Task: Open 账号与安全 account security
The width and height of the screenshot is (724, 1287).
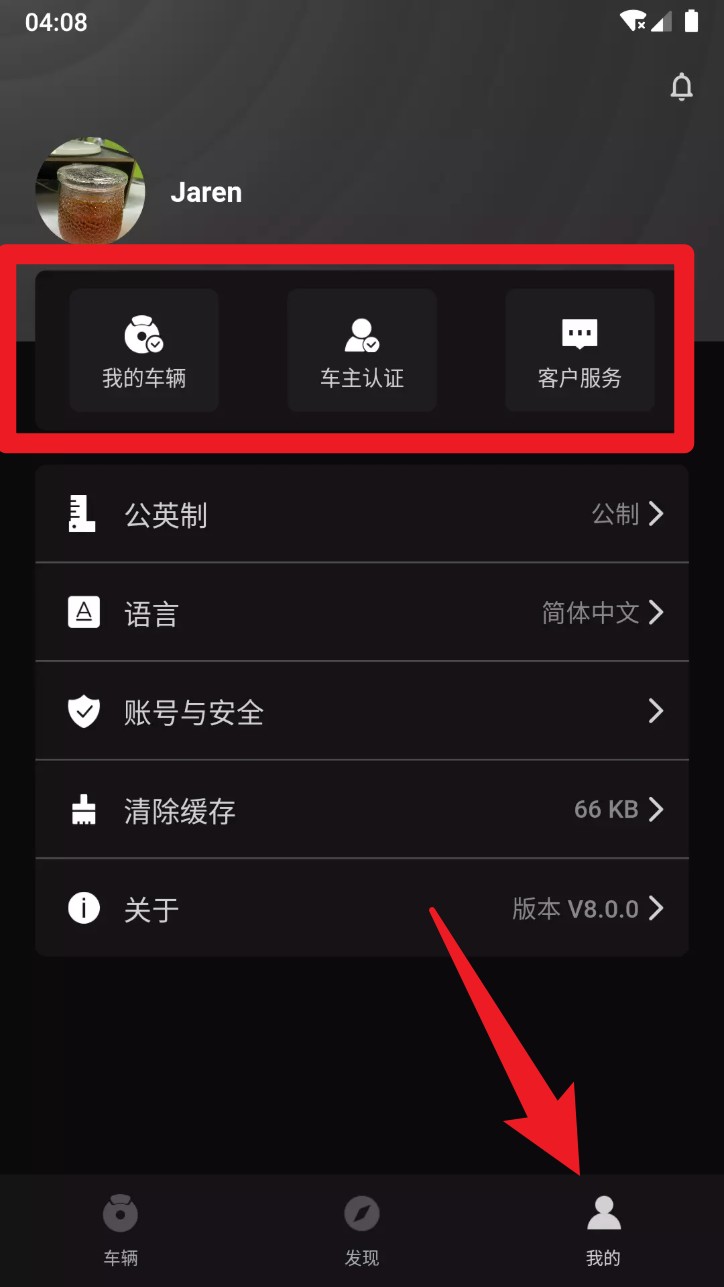Action: pos(362,711)
